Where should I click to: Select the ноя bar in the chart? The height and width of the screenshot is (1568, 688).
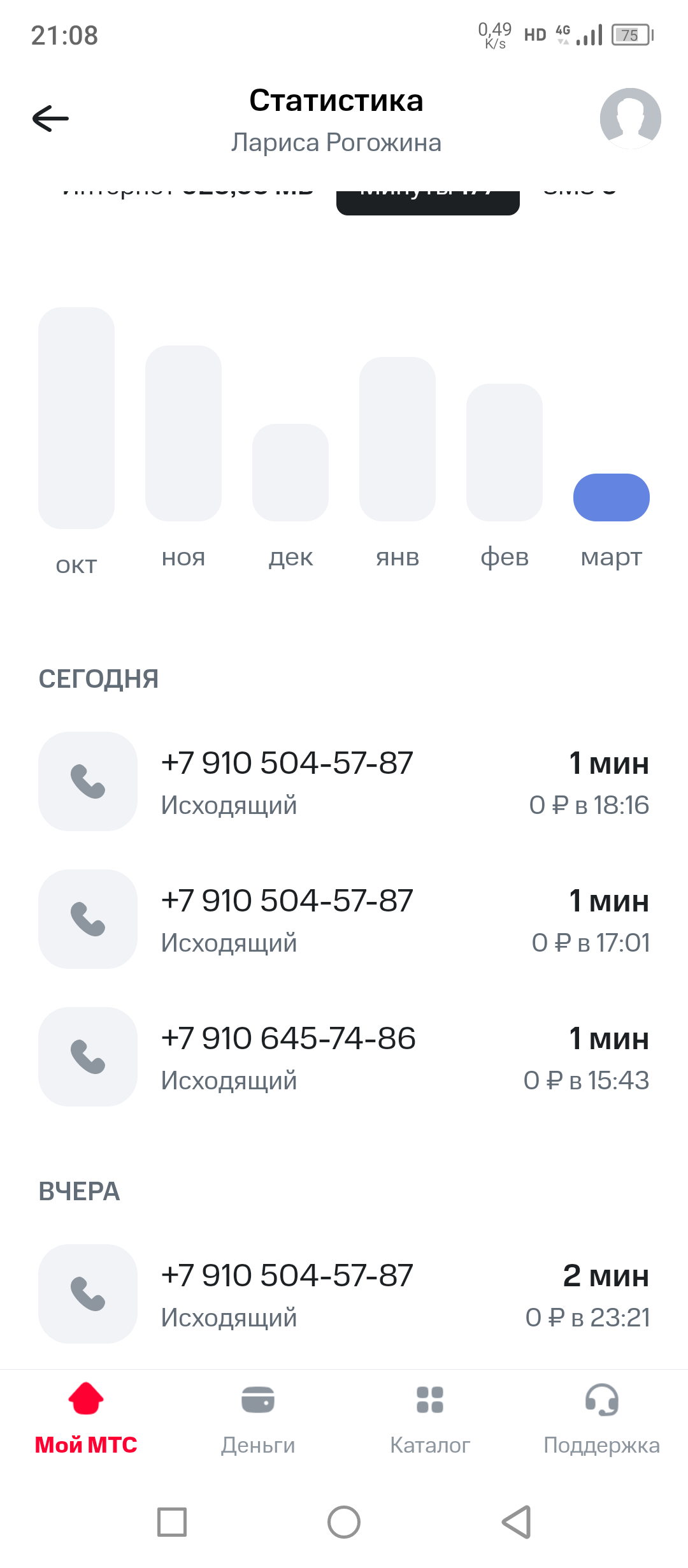pos(183,433)
